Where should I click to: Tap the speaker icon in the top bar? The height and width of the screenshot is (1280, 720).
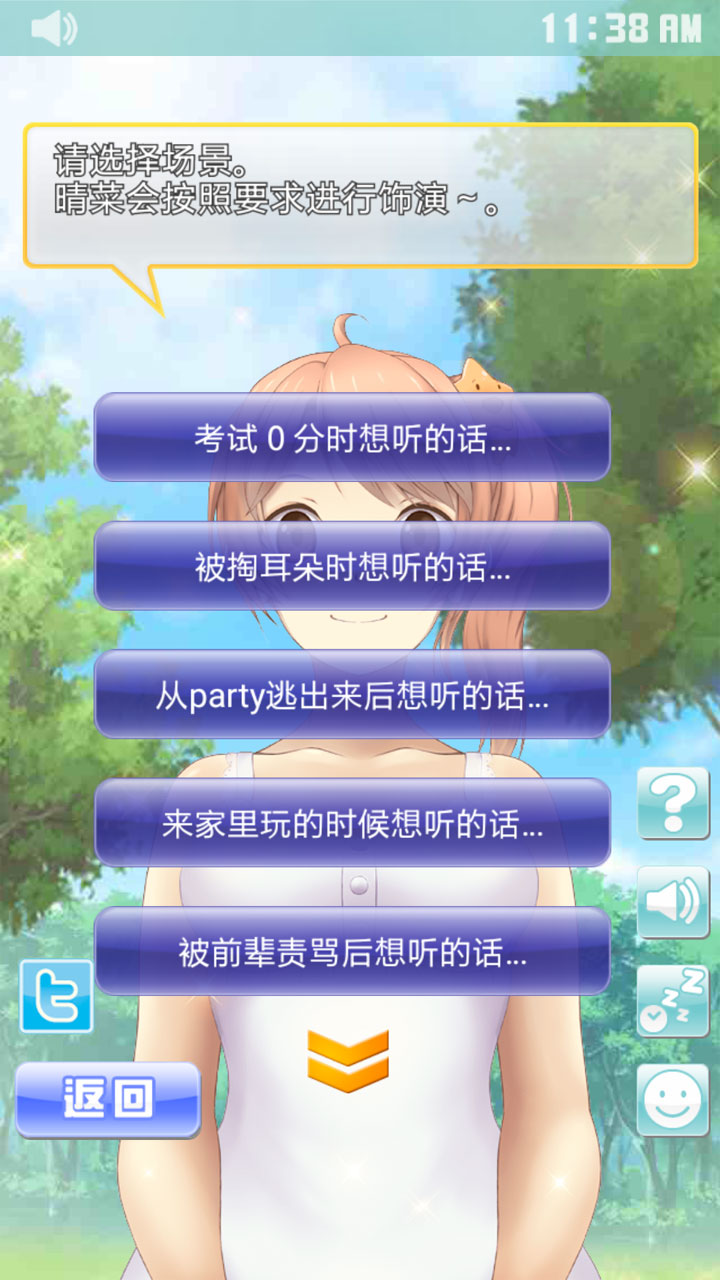53,28
